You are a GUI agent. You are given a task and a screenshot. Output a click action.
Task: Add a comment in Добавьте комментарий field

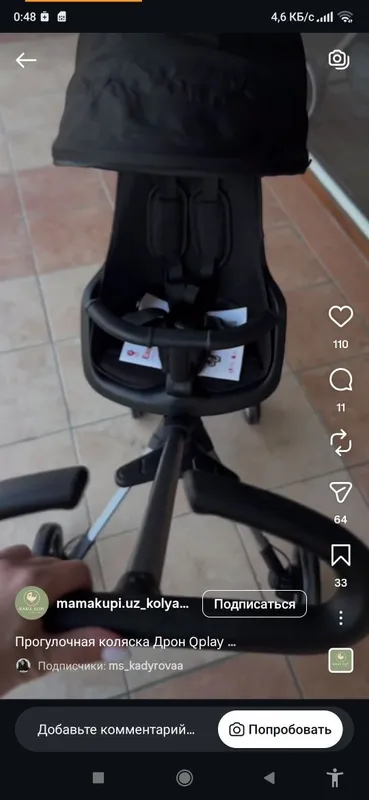(x=116, y=730)
